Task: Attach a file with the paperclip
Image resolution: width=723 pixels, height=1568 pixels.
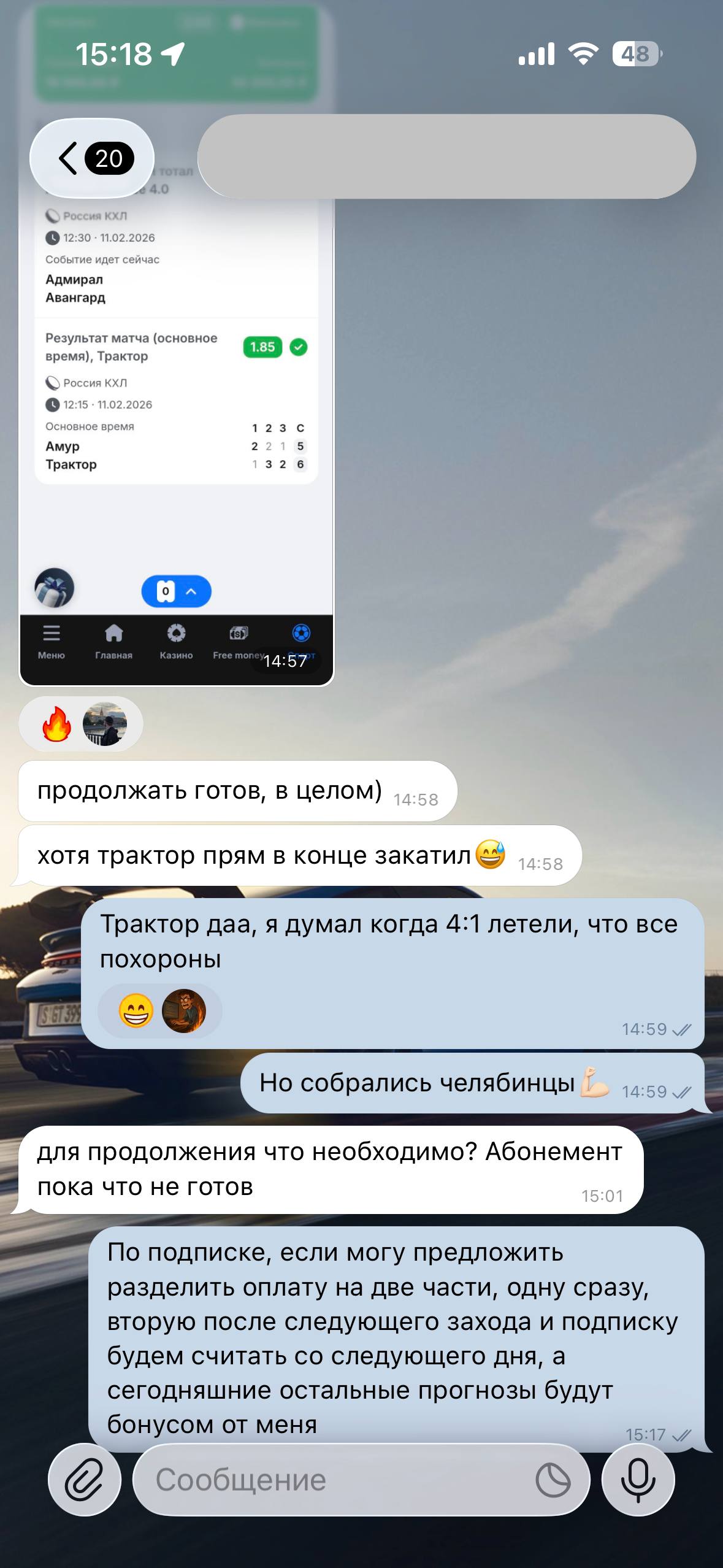Action: tap(84, 1480)
